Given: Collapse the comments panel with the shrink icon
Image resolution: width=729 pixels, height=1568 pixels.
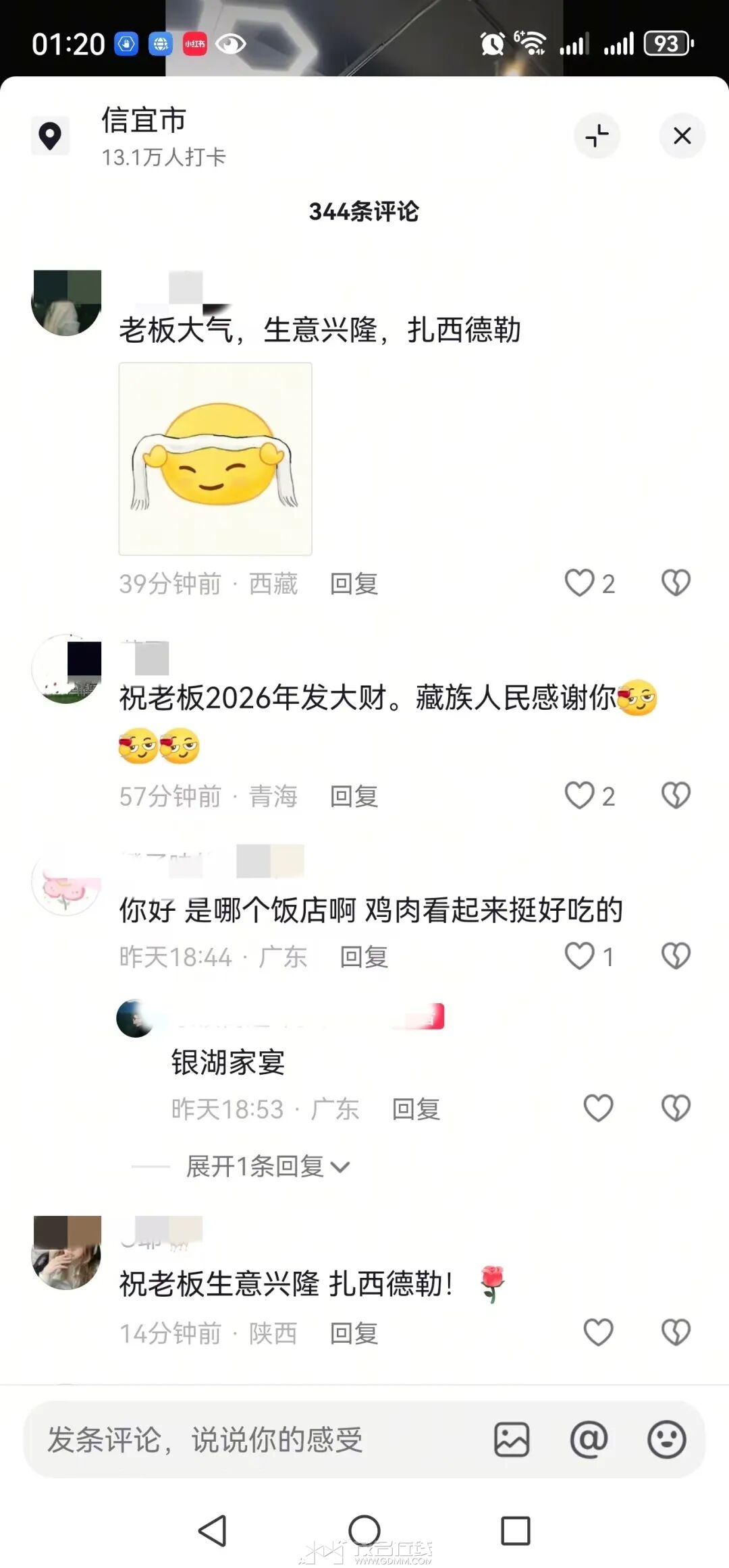Looking at the screenshot, I should pyautogui.click(x=597, y=136).
